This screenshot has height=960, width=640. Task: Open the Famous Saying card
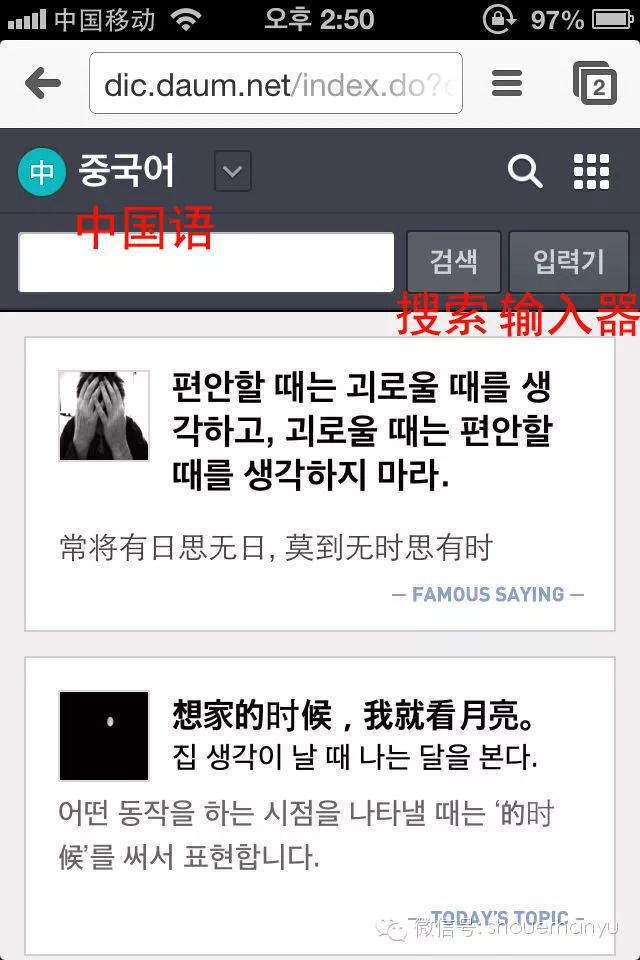[320, 484]
